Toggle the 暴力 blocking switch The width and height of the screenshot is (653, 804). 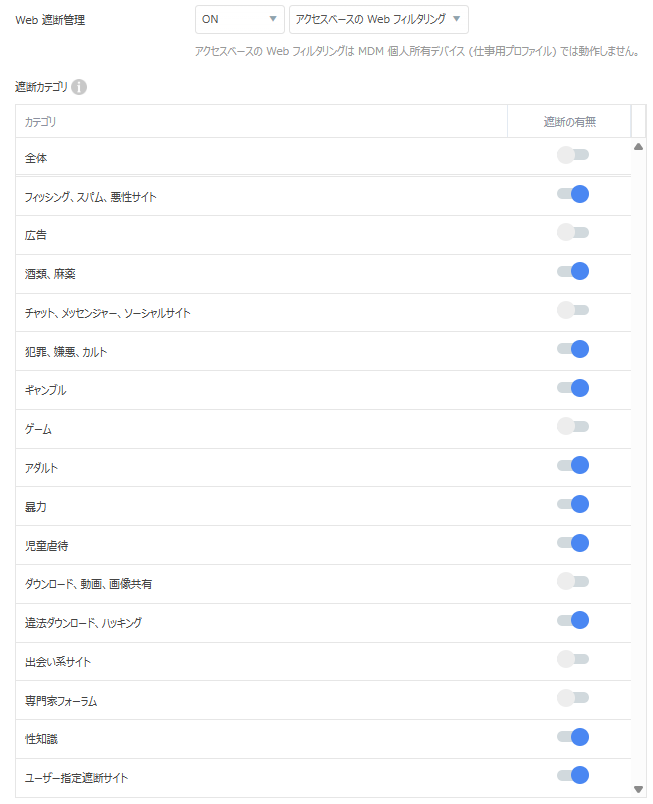[573, 504]
